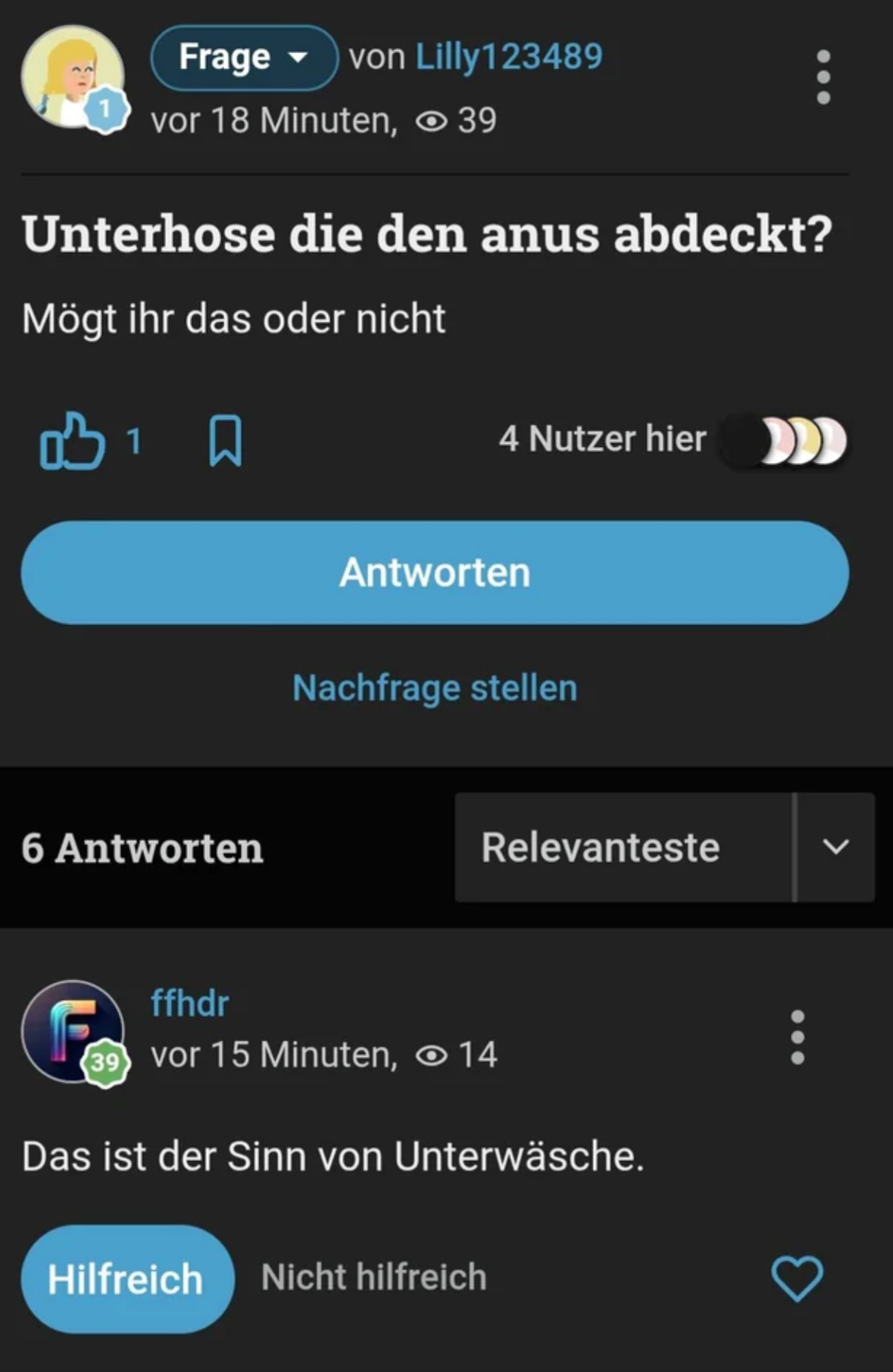Tap the heart on ffhdr's answer
The height and width of the screenshot is (1372, 893).
pos(797,1278)
